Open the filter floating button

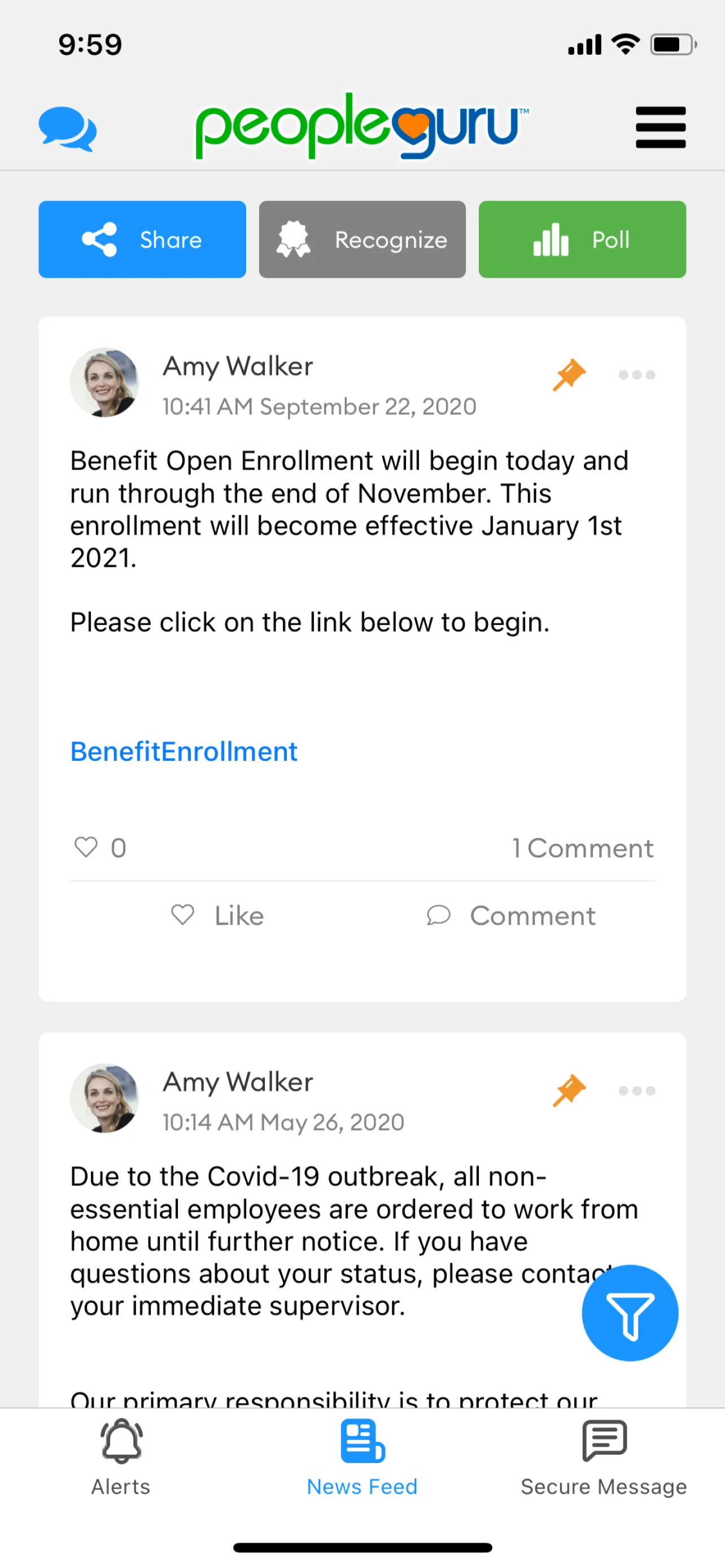[630, 1314]
